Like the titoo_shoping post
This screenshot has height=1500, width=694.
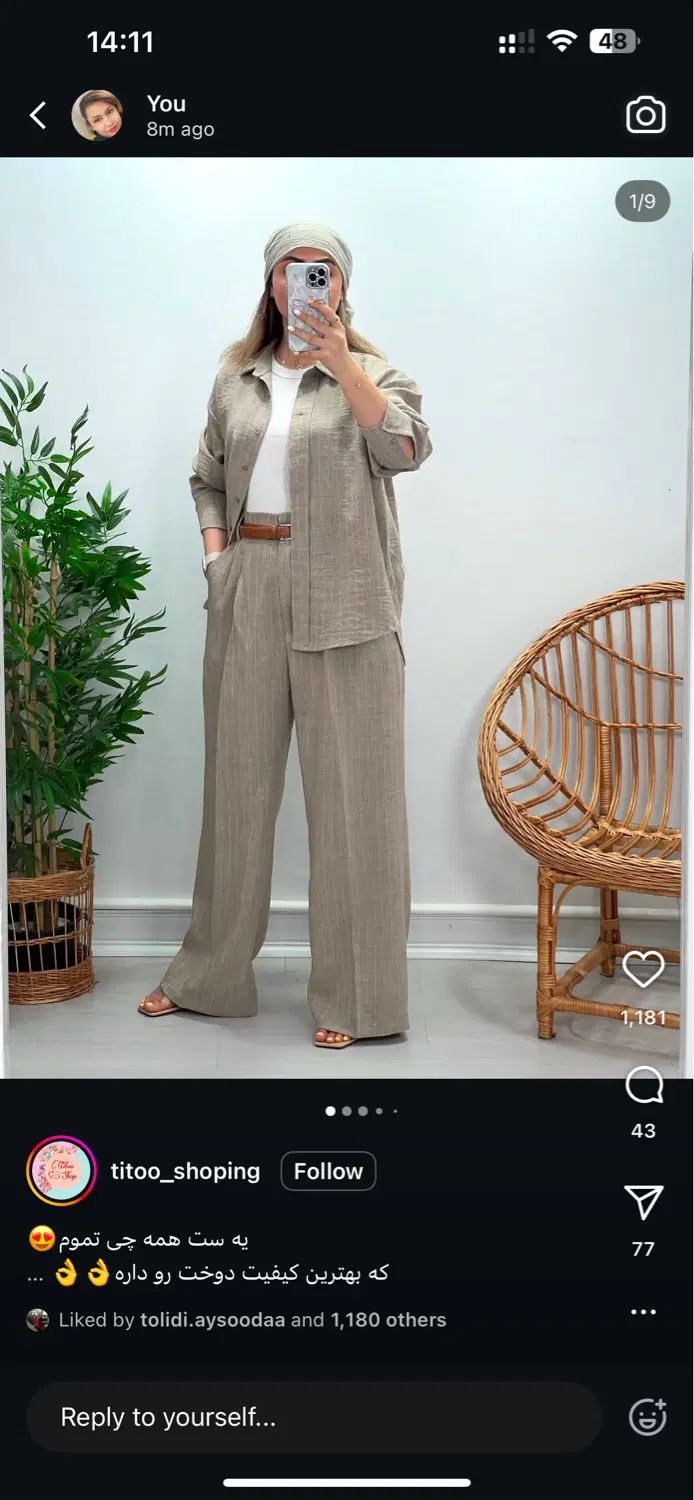[643, 970]
